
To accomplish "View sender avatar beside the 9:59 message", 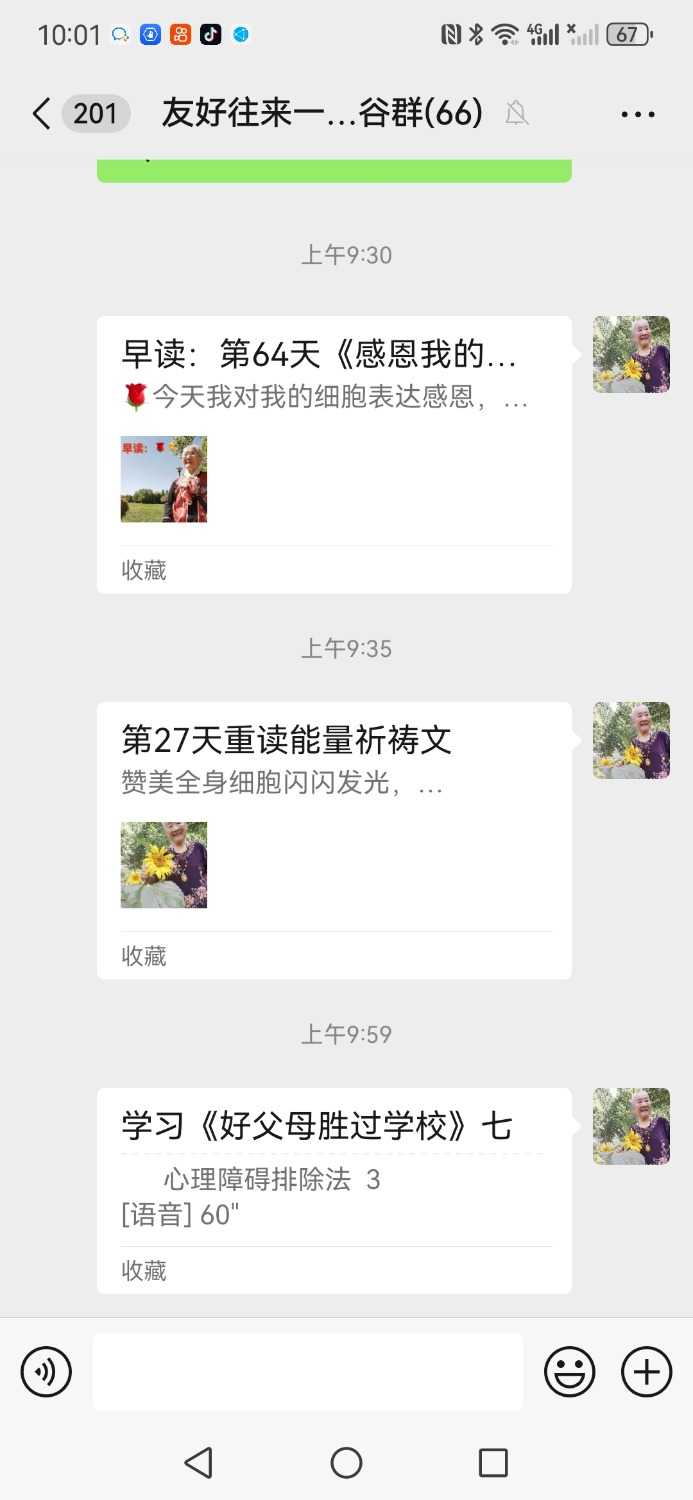I will click(x=631, y=1127).
